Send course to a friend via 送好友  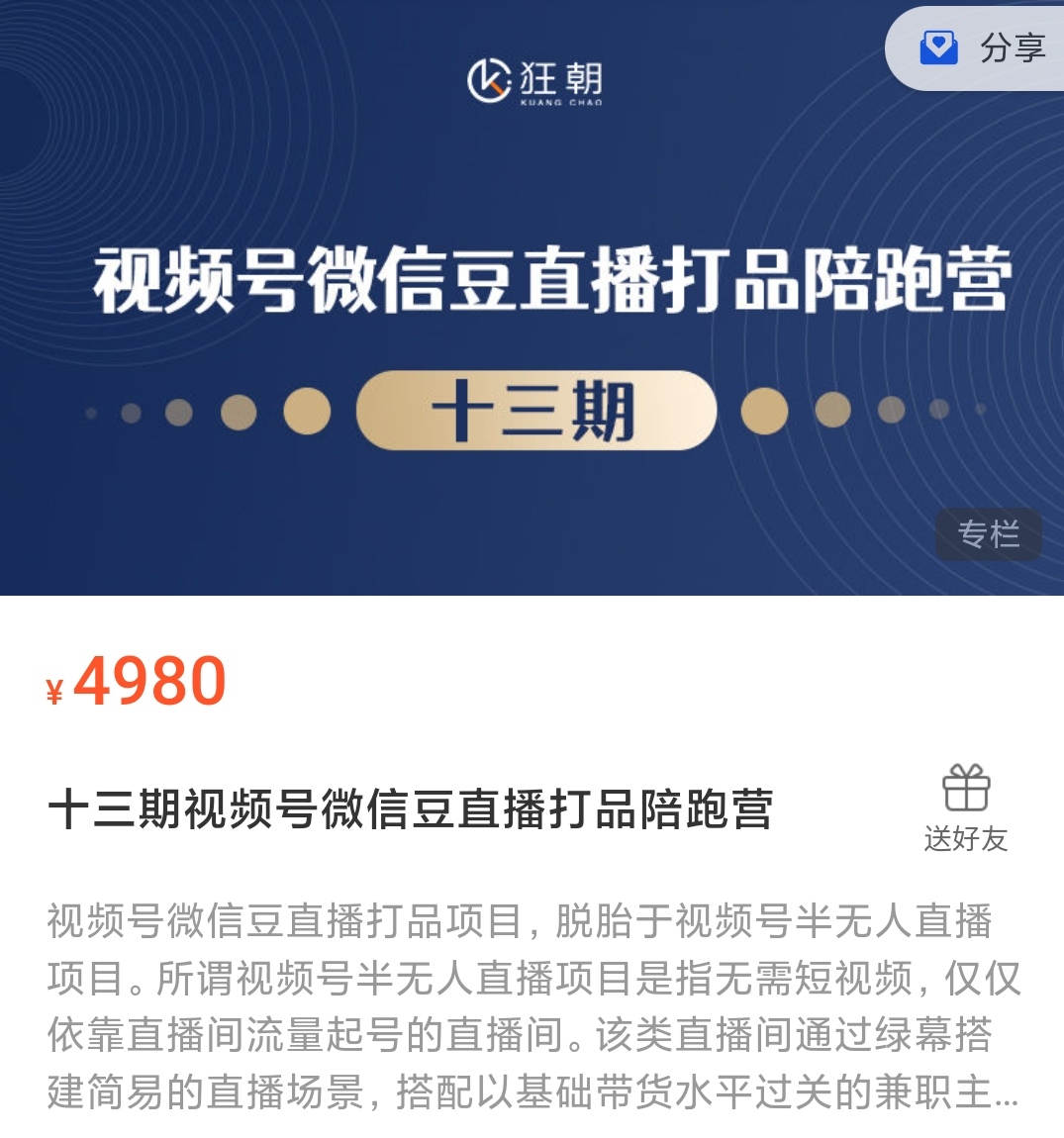[965, 806]
